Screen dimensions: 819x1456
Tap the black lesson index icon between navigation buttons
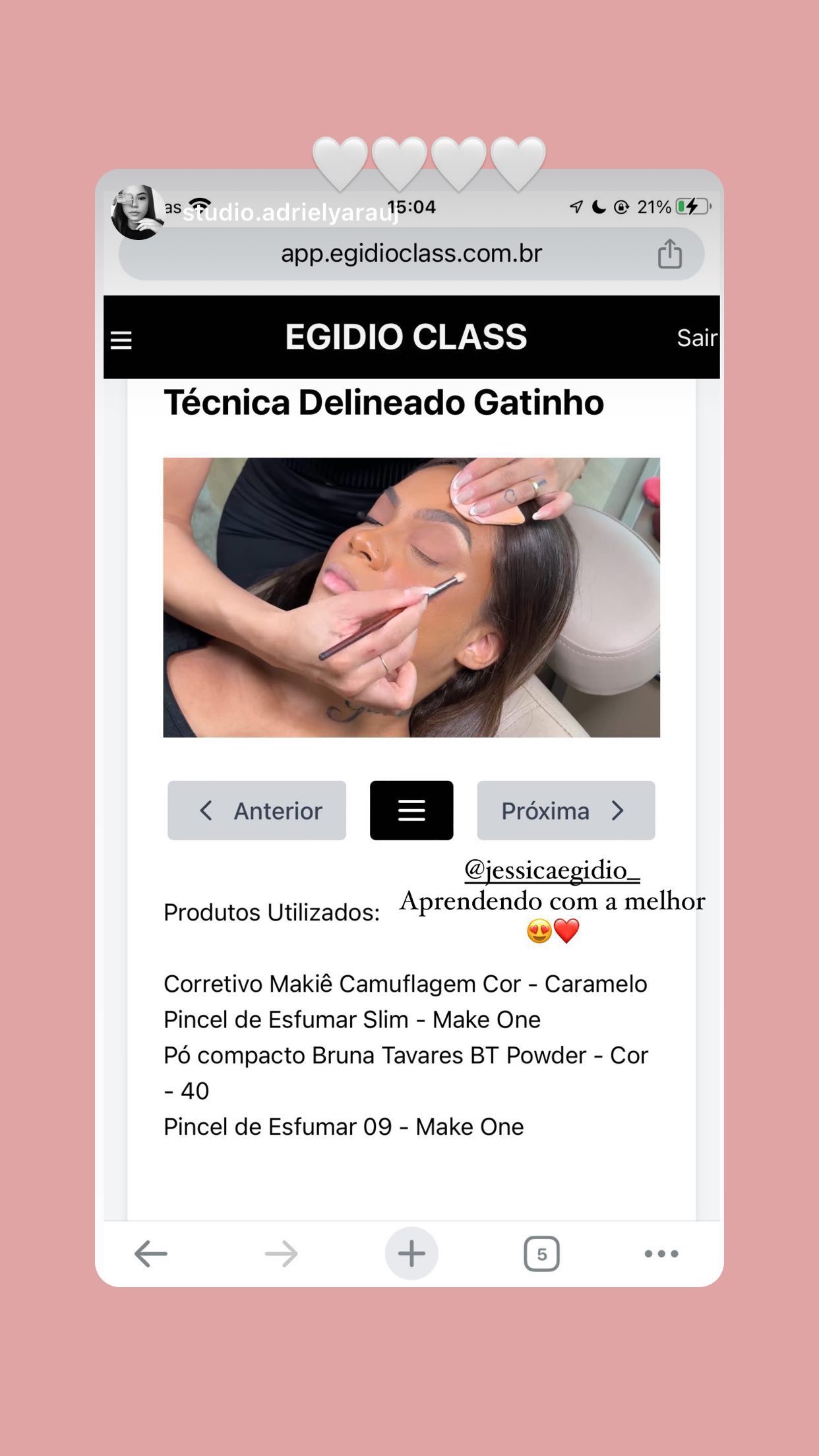[411, 810]
